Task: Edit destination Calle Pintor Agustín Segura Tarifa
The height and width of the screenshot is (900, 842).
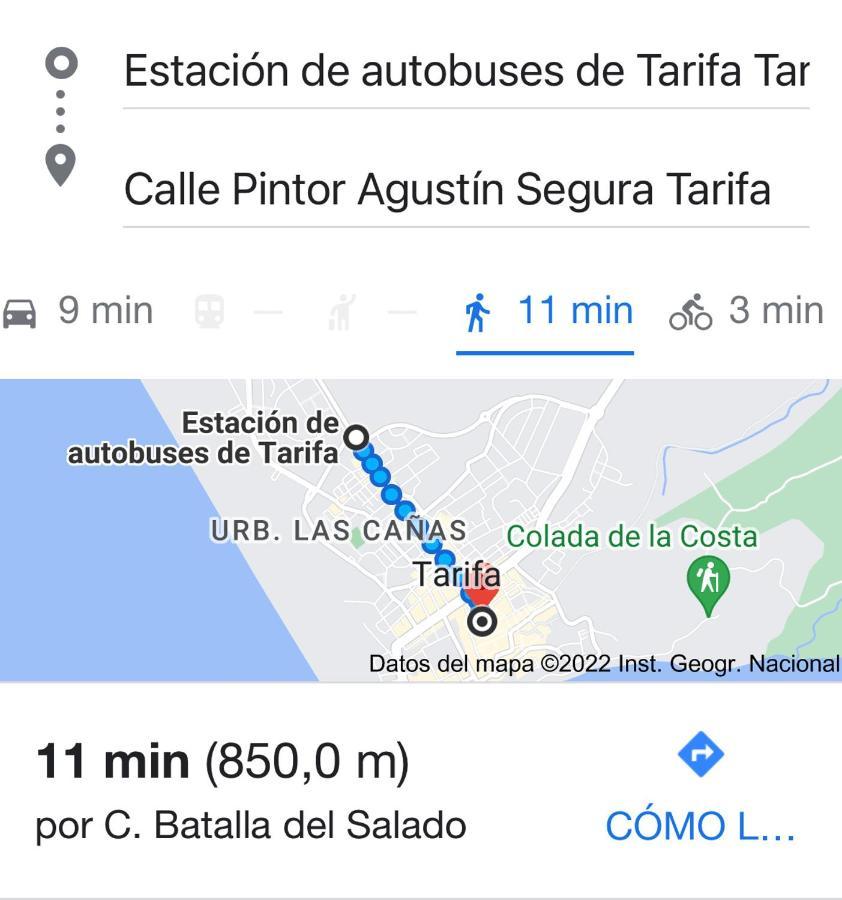Action: pos(447,190)
